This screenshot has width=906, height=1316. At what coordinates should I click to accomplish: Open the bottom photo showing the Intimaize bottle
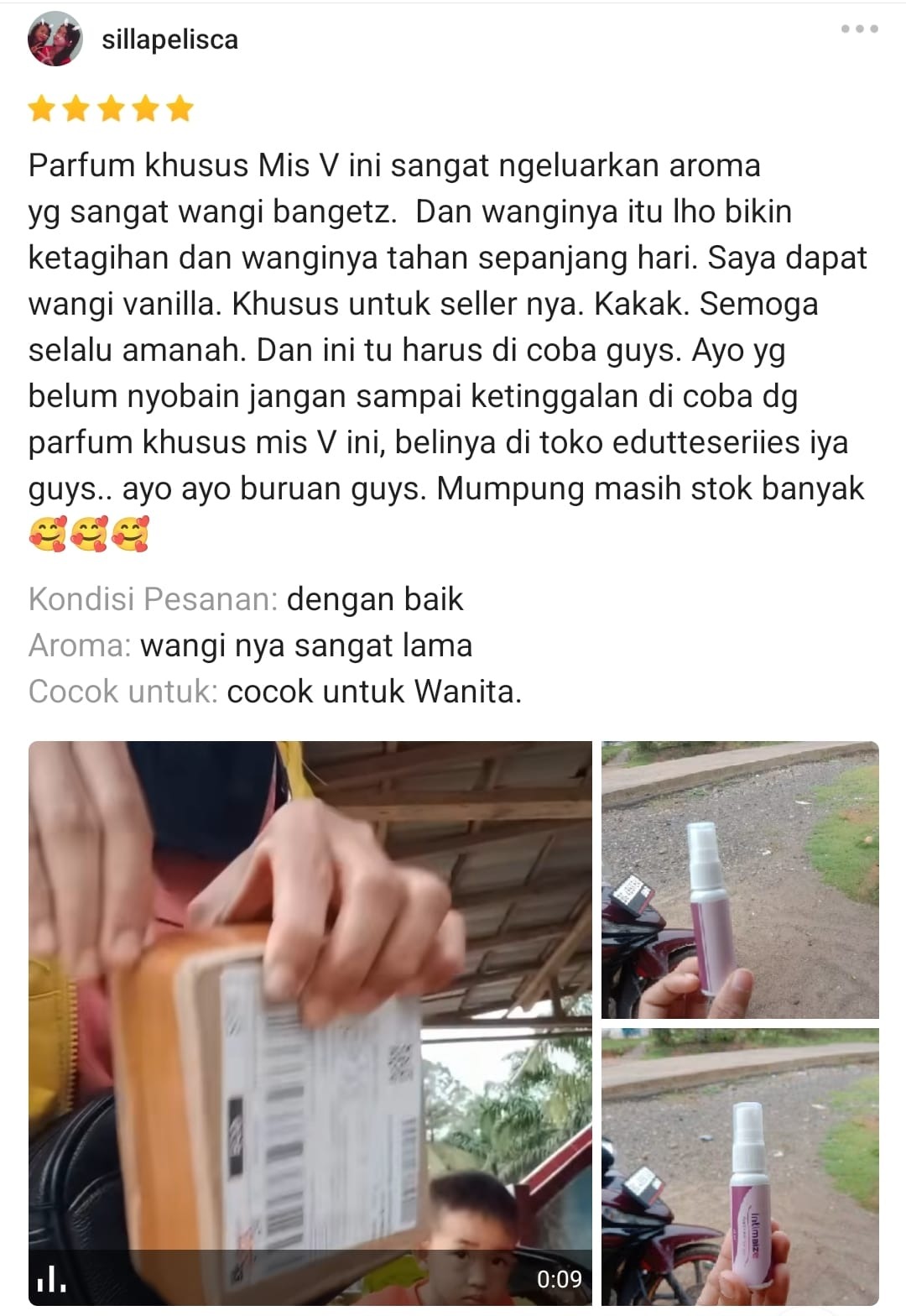[740, 1167]
